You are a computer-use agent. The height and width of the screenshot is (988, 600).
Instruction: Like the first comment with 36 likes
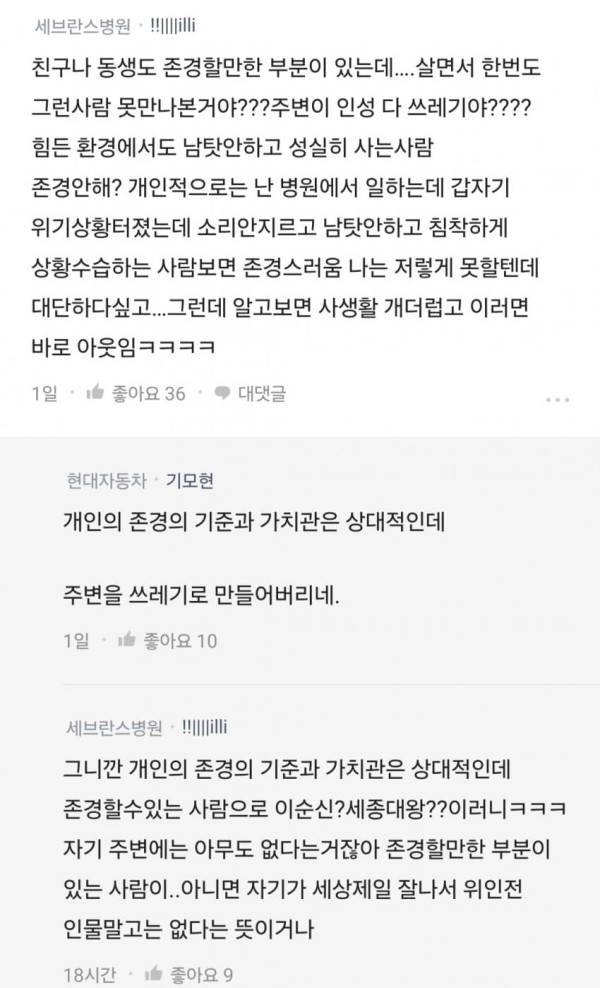coord(136,394)
